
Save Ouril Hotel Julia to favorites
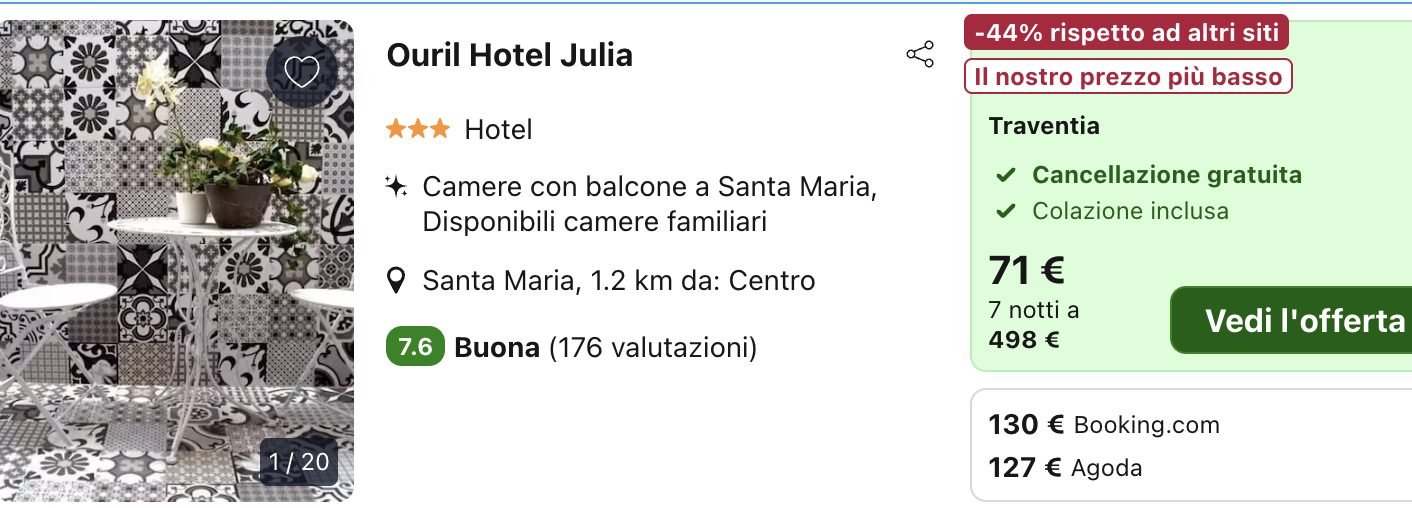301,70
